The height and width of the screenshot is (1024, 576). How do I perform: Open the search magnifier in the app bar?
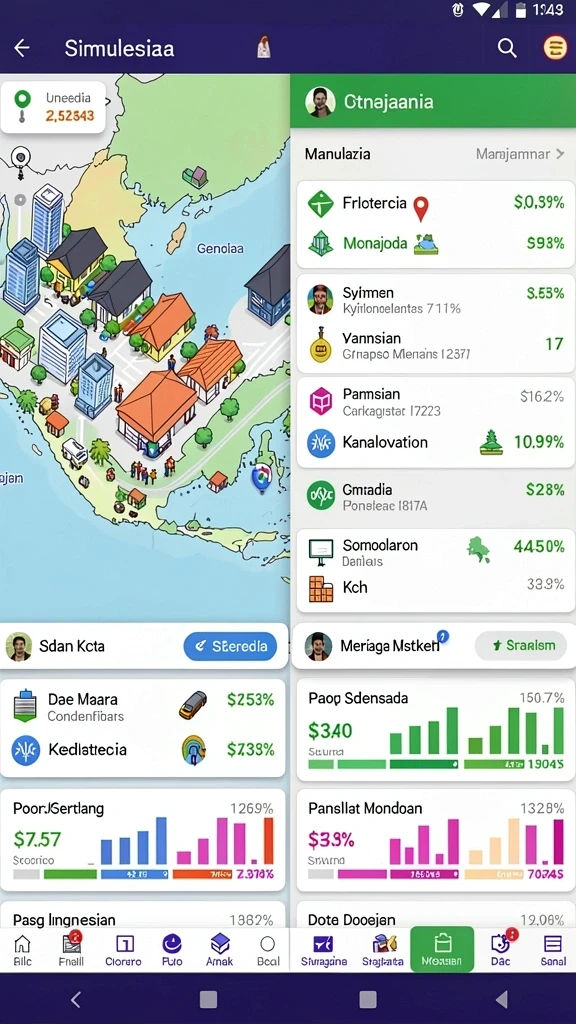507,48
